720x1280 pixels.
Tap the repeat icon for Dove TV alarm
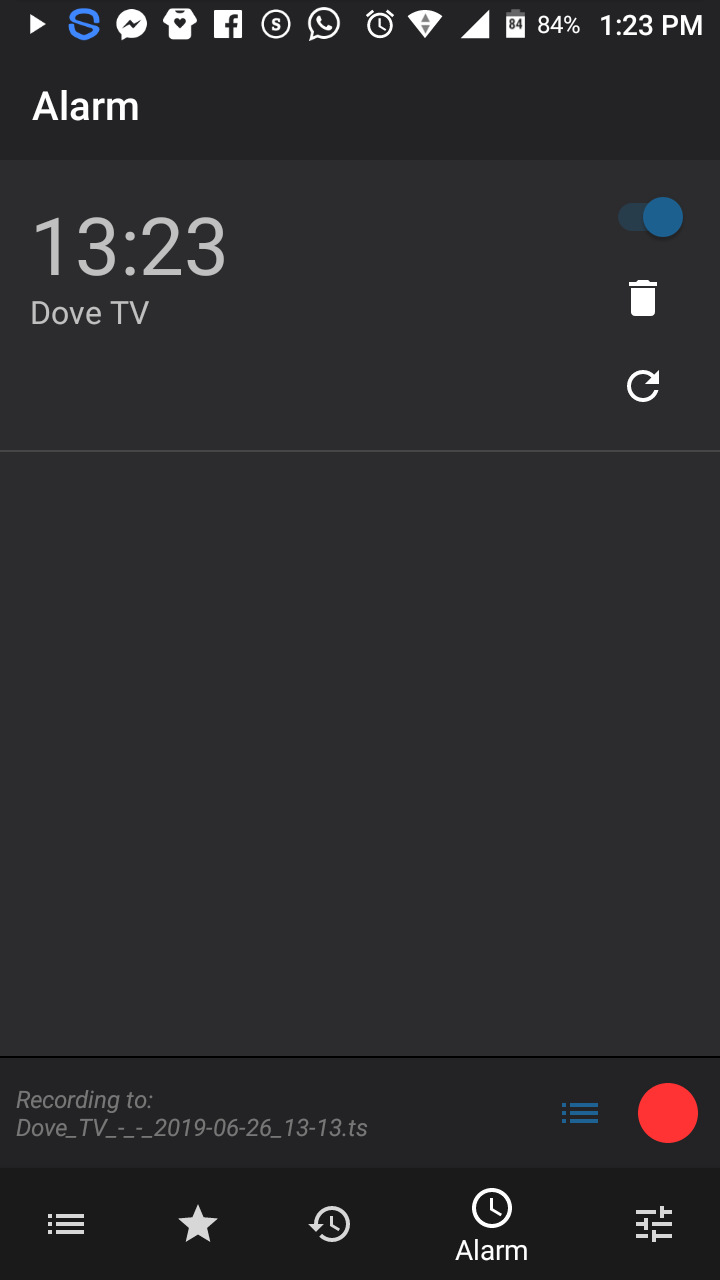click(x=643, y=386)
